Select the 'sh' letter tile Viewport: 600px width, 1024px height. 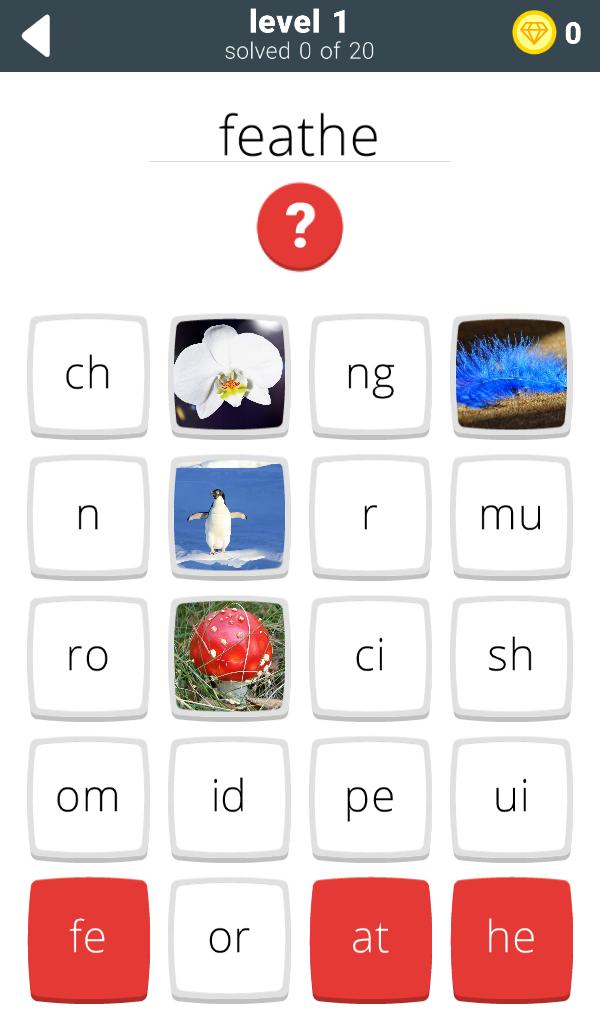[x=511, y=656]
